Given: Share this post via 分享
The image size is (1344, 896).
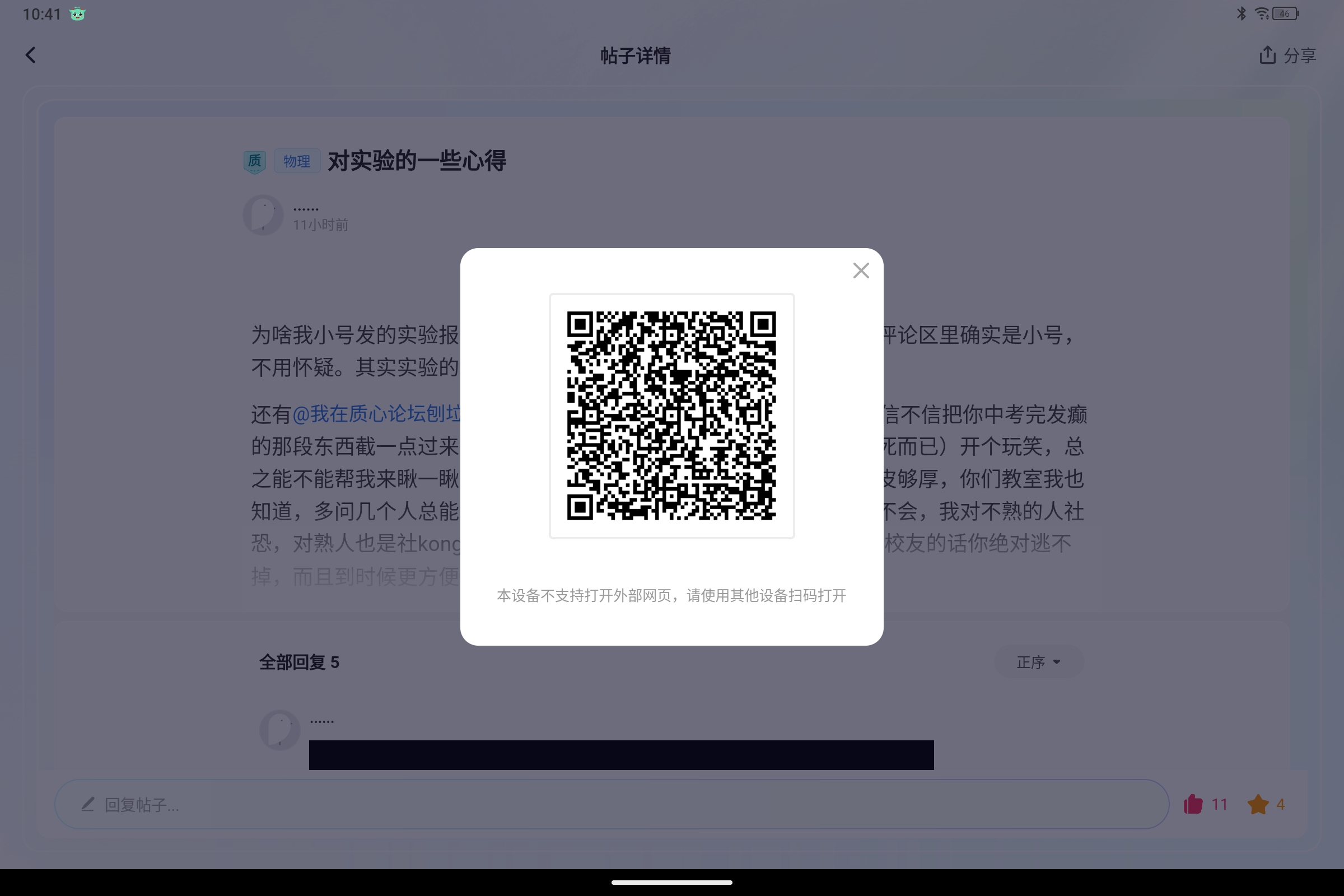Looking at the screenshot, I should click(1288, 55).
